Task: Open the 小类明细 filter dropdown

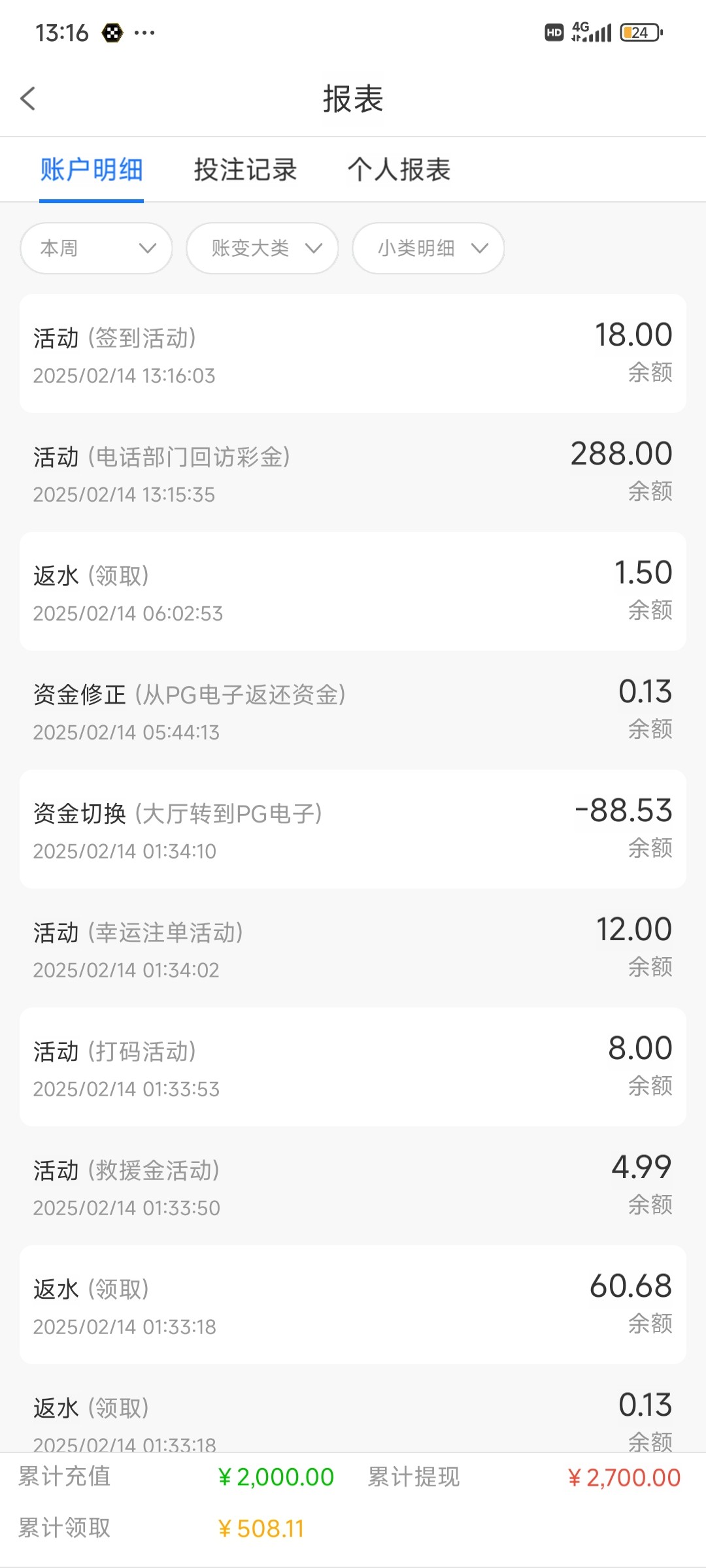Action: click(x=428, y=248)
